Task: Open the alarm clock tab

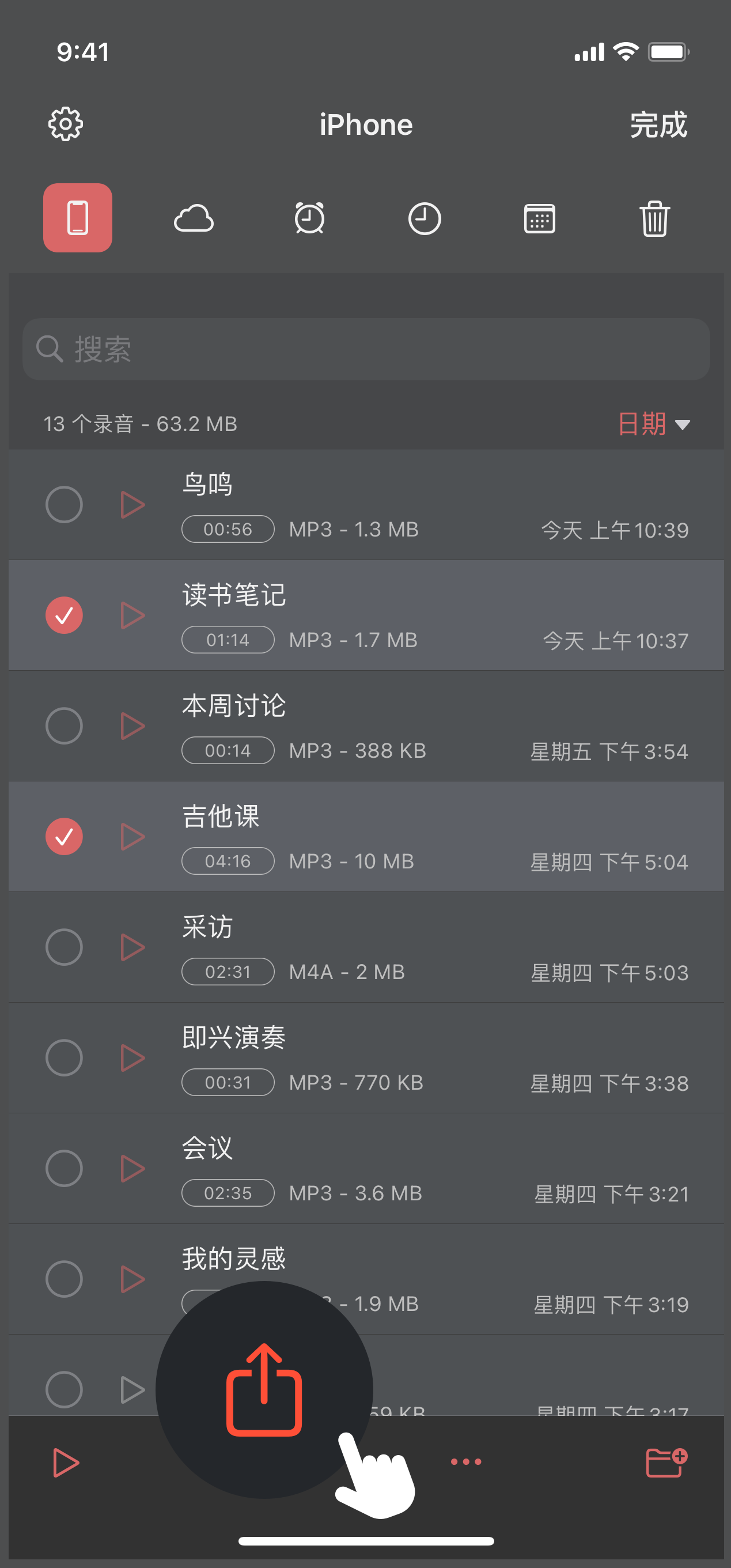Action: tap(309, 218)
